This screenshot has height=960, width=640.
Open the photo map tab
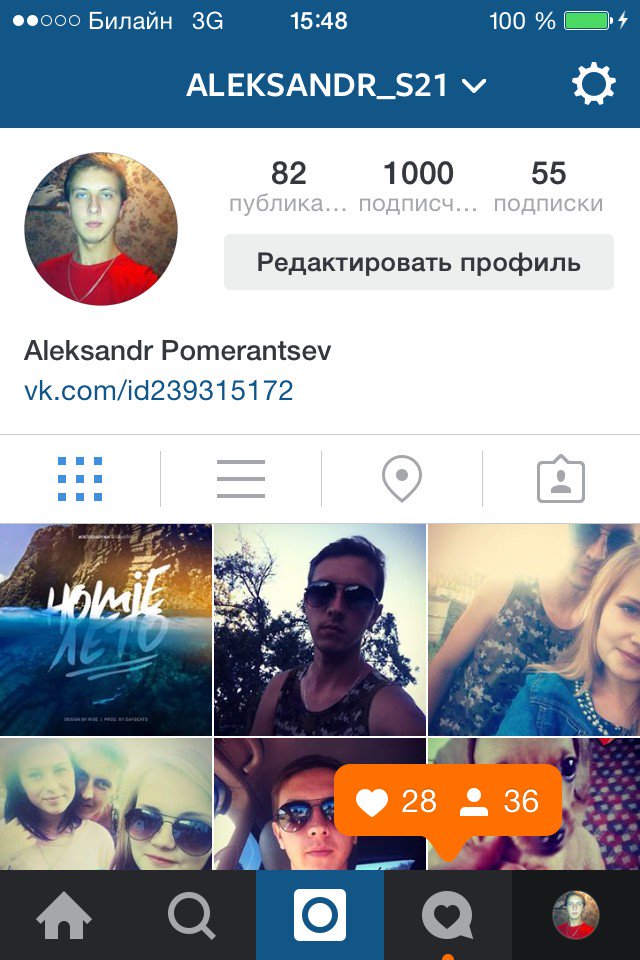click(x=401, y=479)
